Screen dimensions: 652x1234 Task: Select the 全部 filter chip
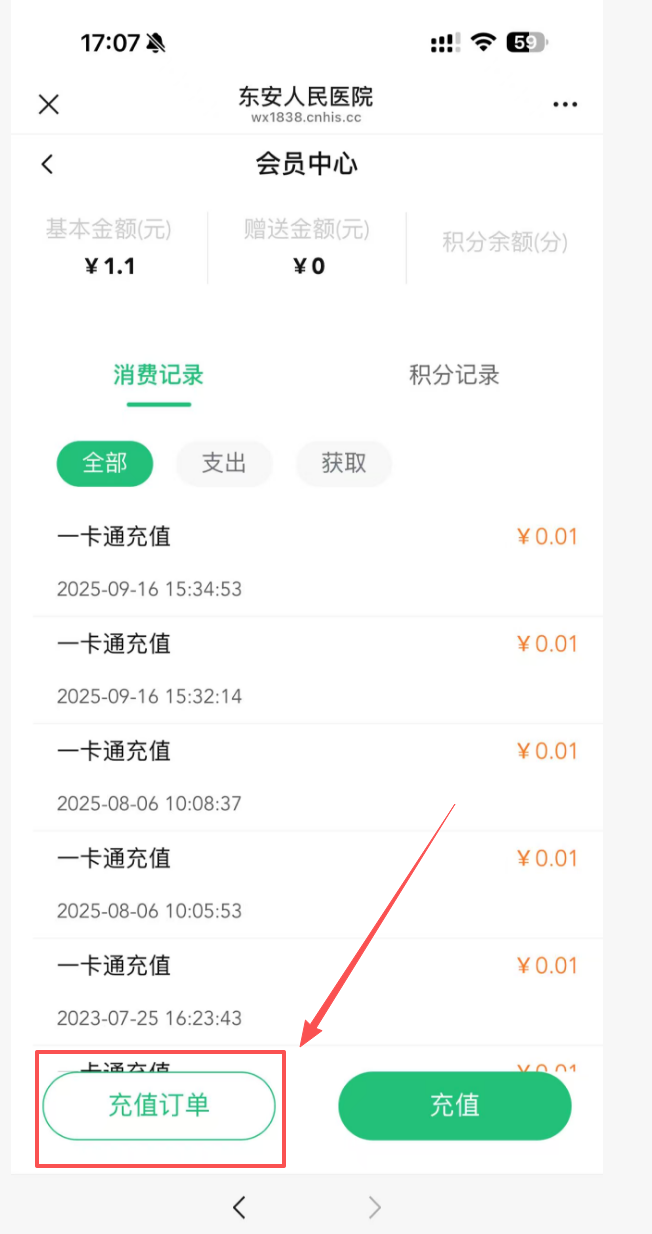click(105, 464)
